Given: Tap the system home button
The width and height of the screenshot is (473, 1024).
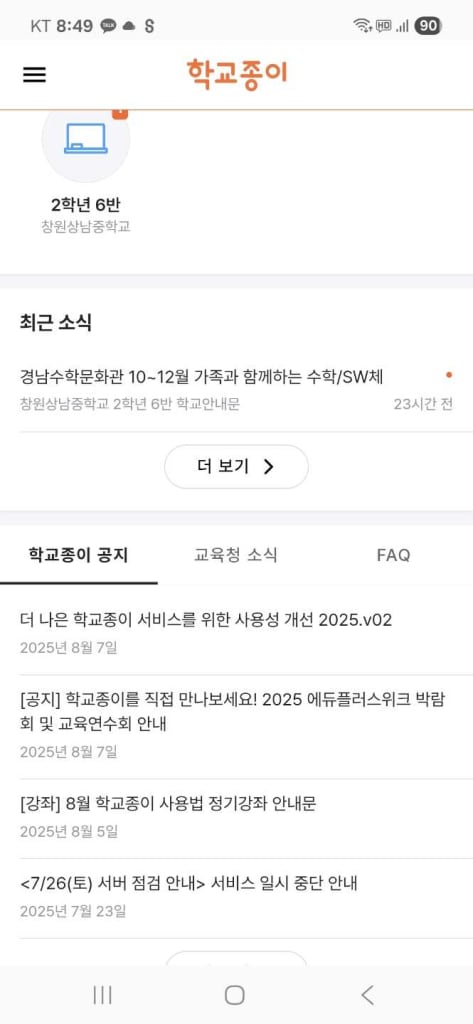Looking at the screenshot, I should tap(235, 995).
